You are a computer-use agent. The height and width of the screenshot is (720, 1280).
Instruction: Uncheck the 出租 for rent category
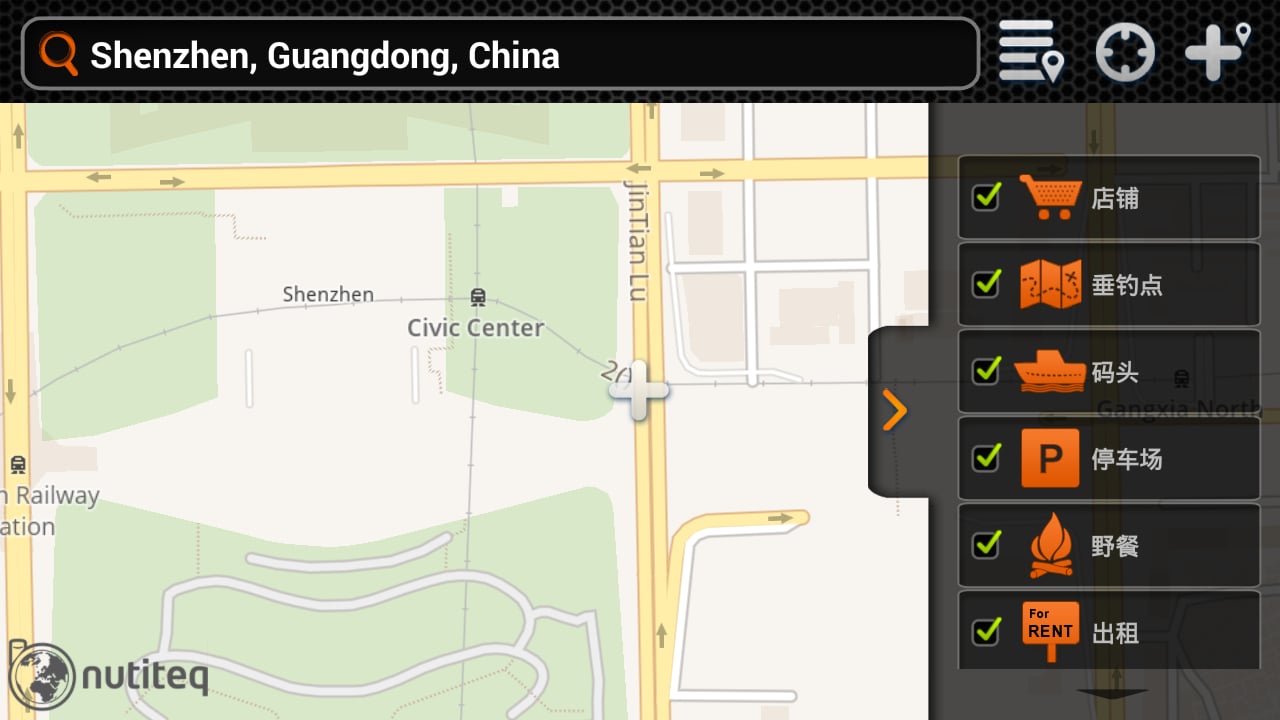click(x=986, y=632)
